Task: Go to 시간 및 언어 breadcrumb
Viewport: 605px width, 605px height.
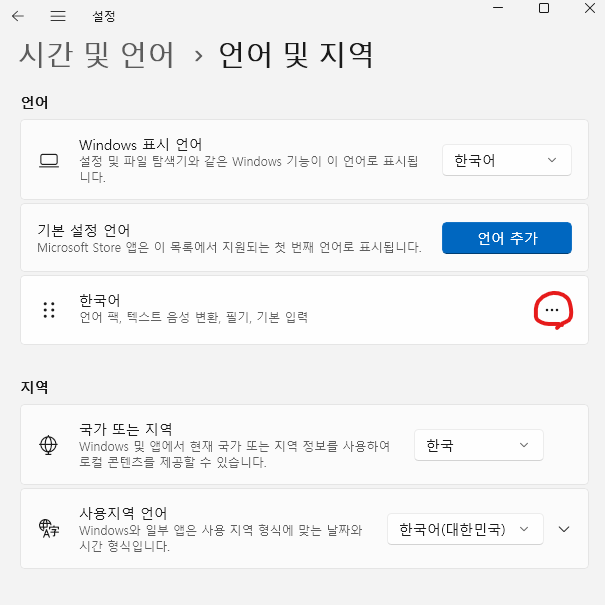Action: (x=97, y=55)
